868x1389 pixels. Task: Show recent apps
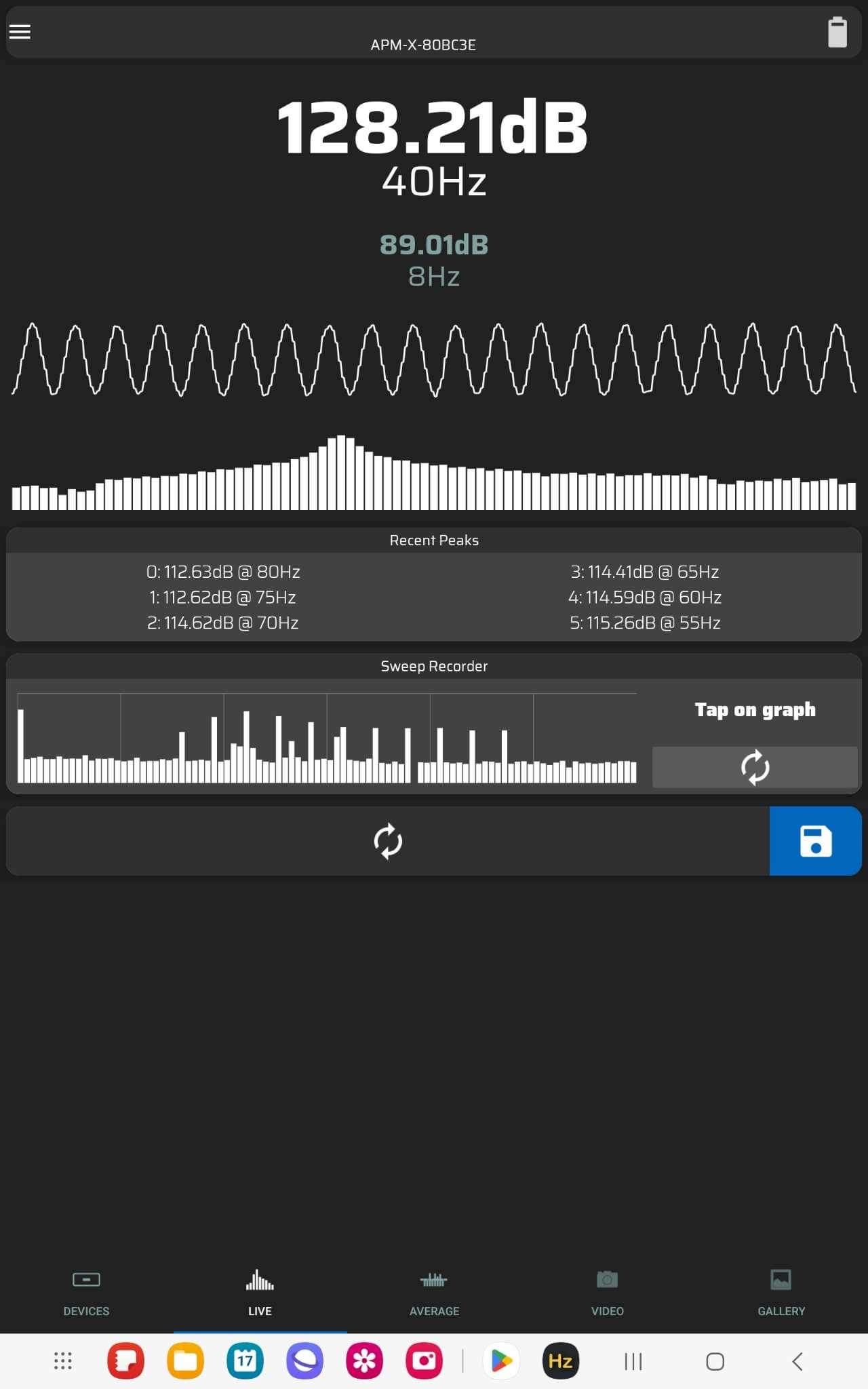tap(633, 1361)
